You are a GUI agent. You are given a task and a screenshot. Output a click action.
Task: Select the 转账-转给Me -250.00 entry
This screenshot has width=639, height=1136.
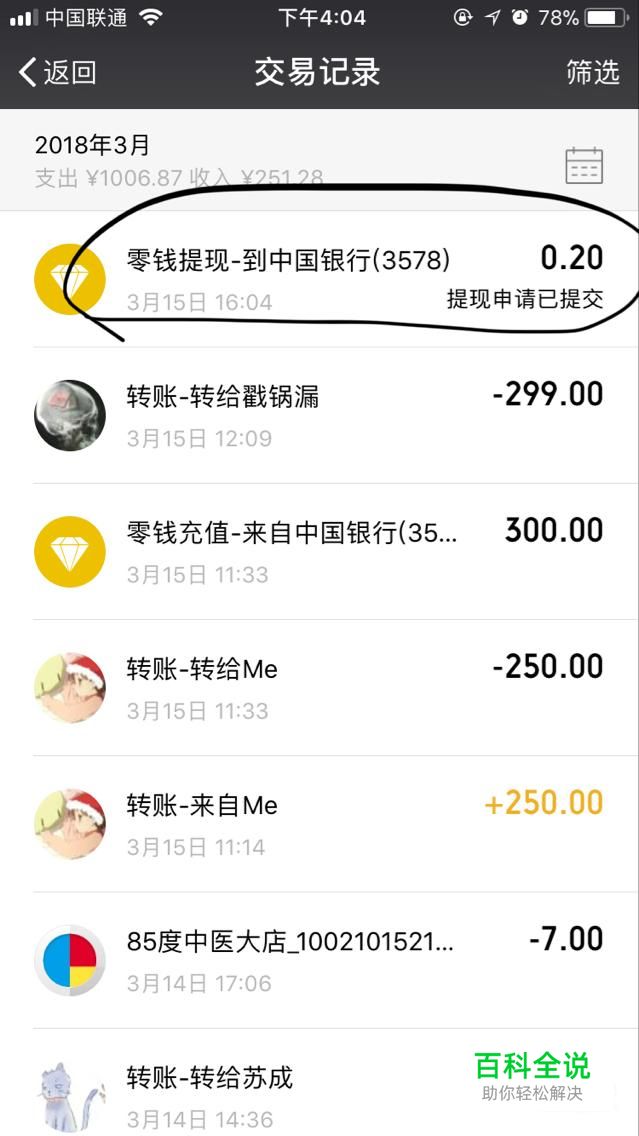coord(320,688)
